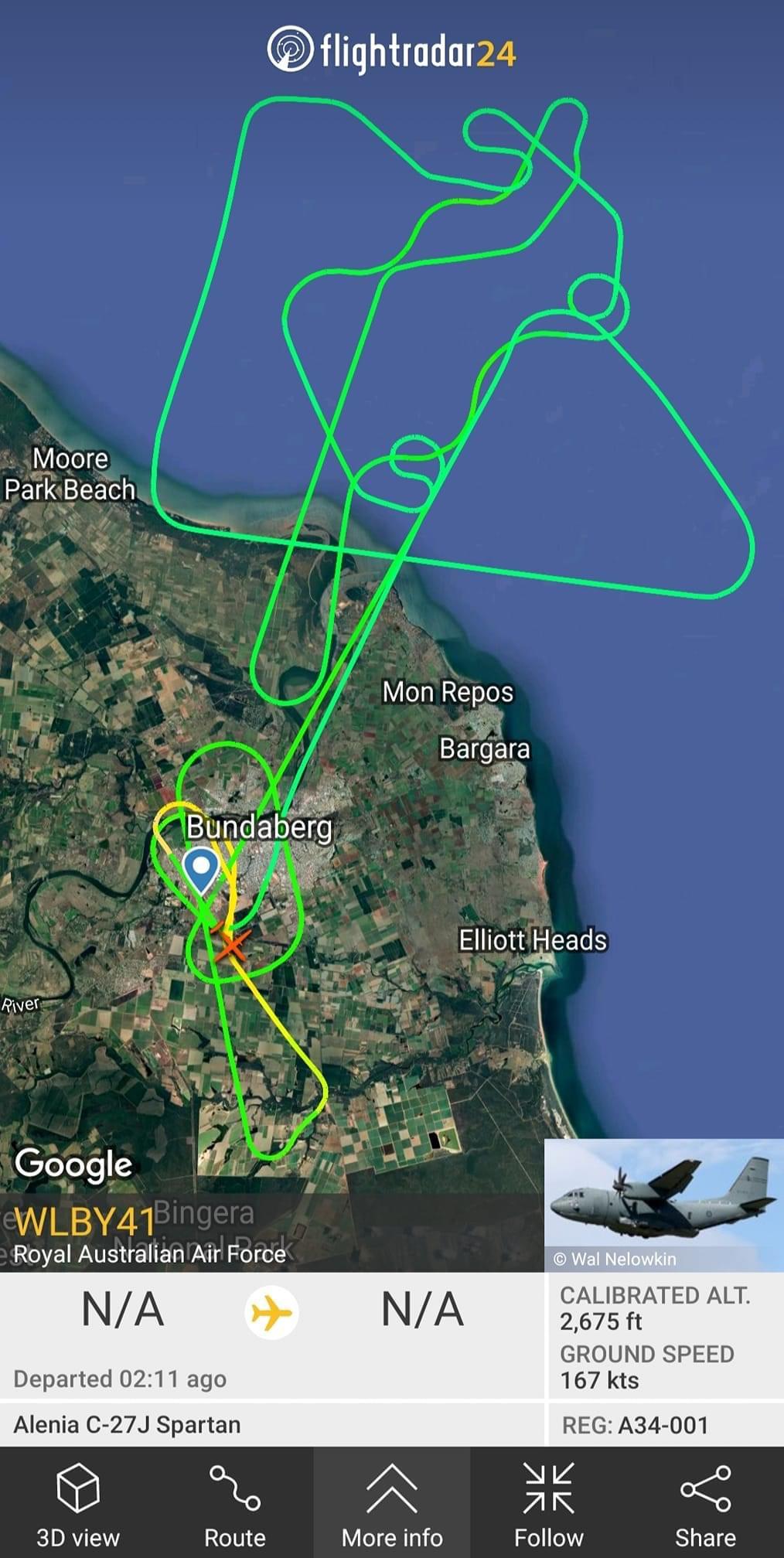Image resolution: width=784 pixels, height=1558 pixels.
Task: Open the 3D view
Action: click(78, 1504)
